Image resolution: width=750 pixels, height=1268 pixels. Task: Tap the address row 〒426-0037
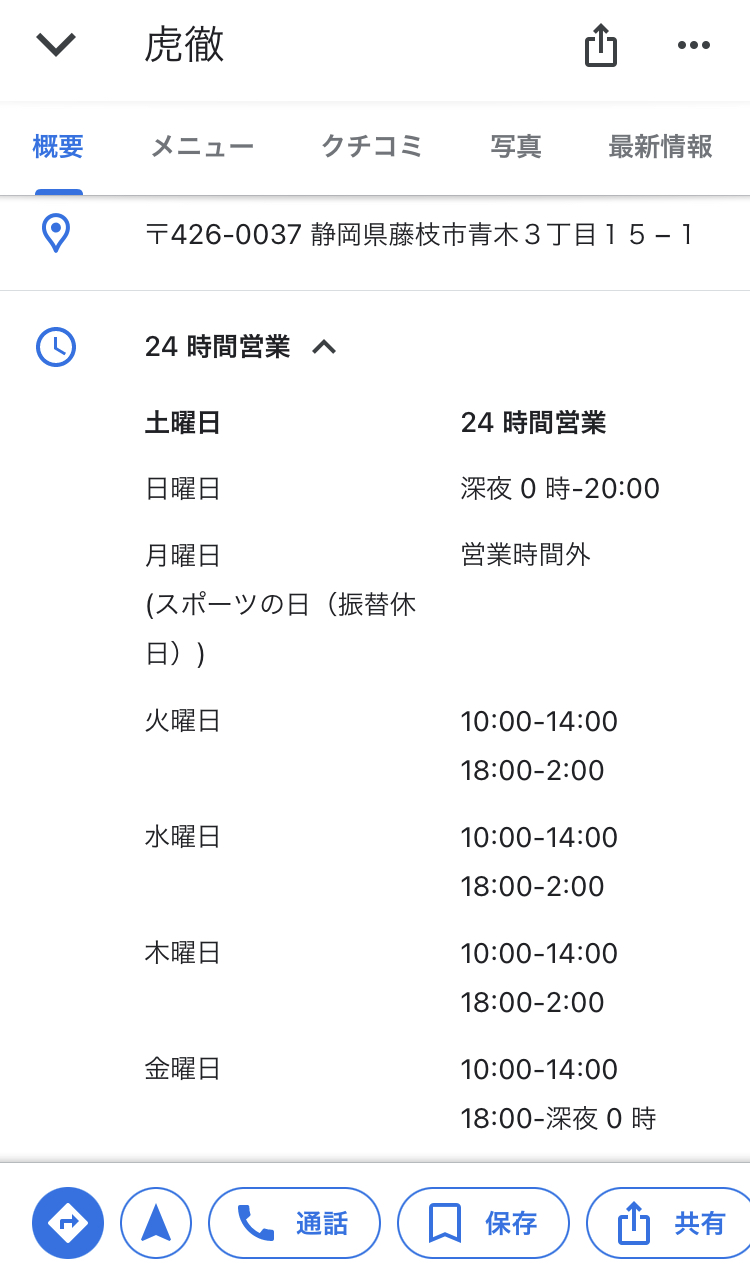click(375, 235)
